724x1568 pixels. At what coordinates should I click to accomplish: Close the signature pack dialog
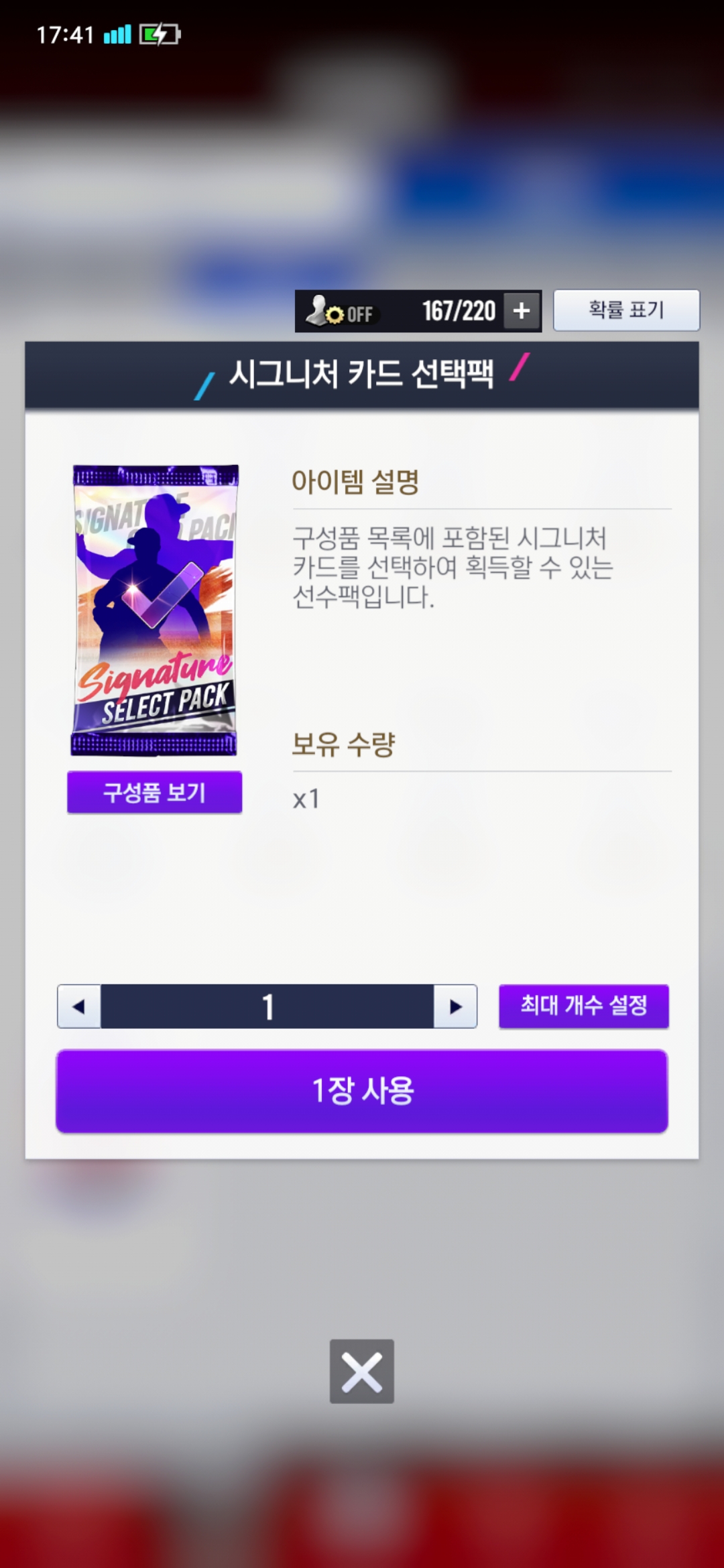pos(362,1371)
